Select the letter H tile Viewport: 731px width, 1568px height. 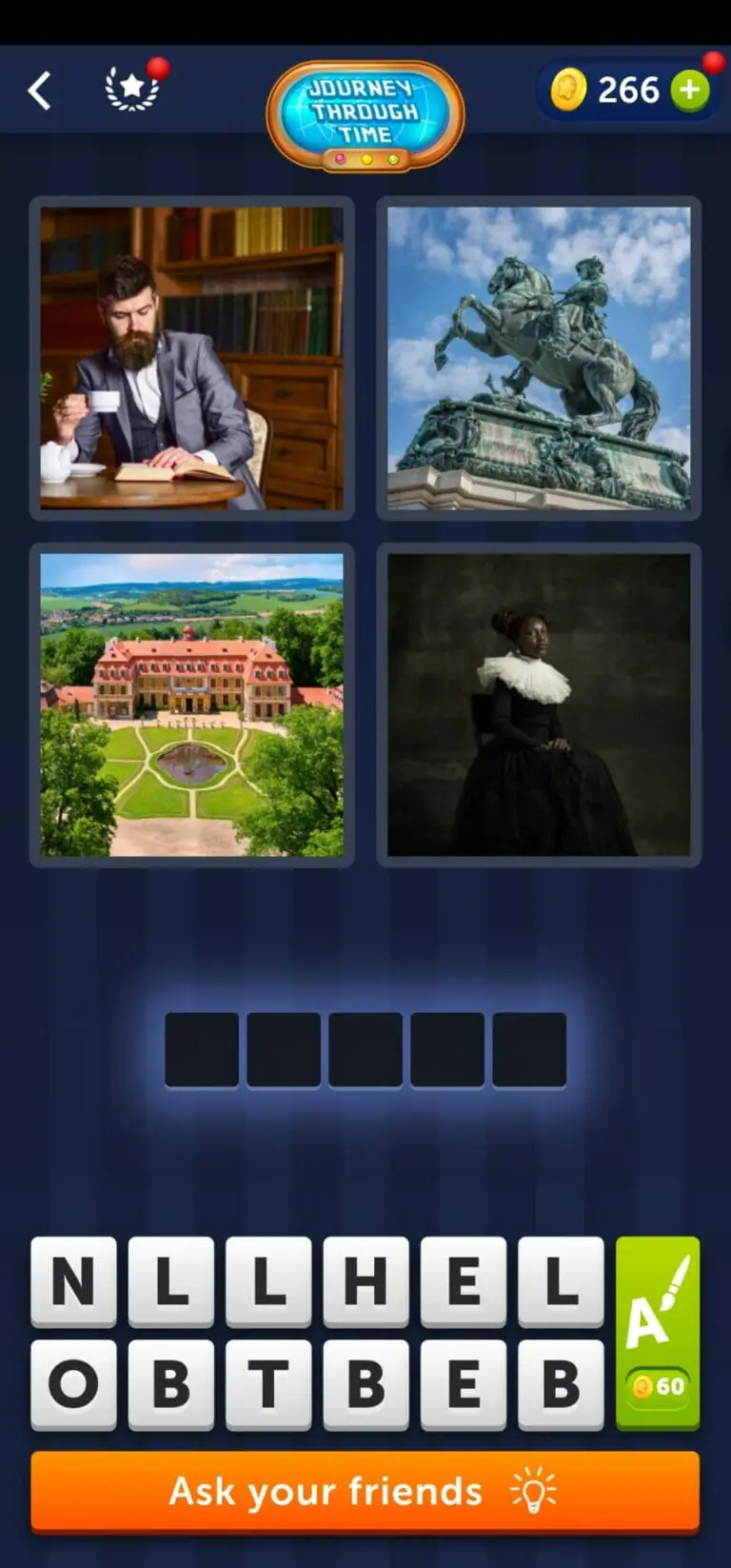pos(365,1281)
